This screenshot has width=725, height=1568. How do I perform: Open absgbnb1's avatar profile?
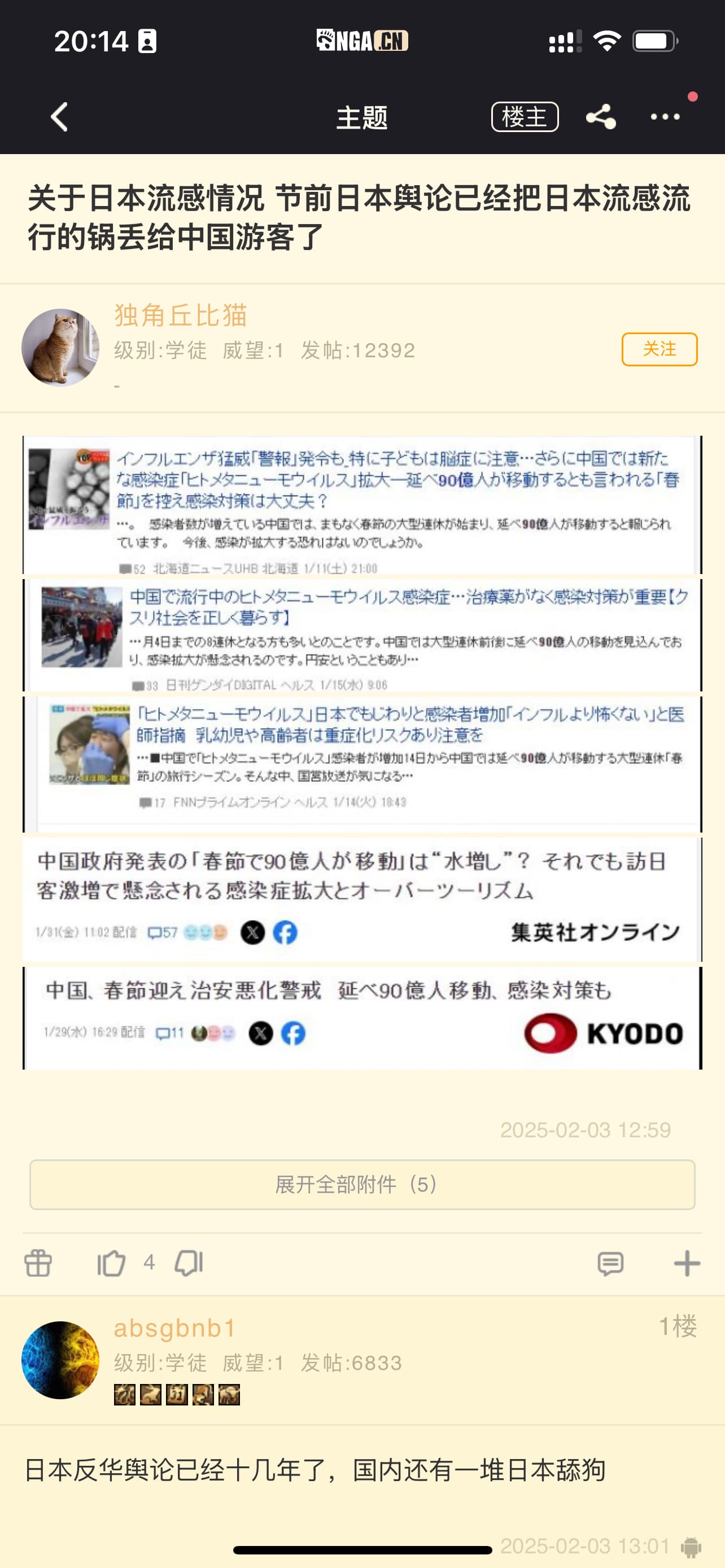pos(60,1360)
